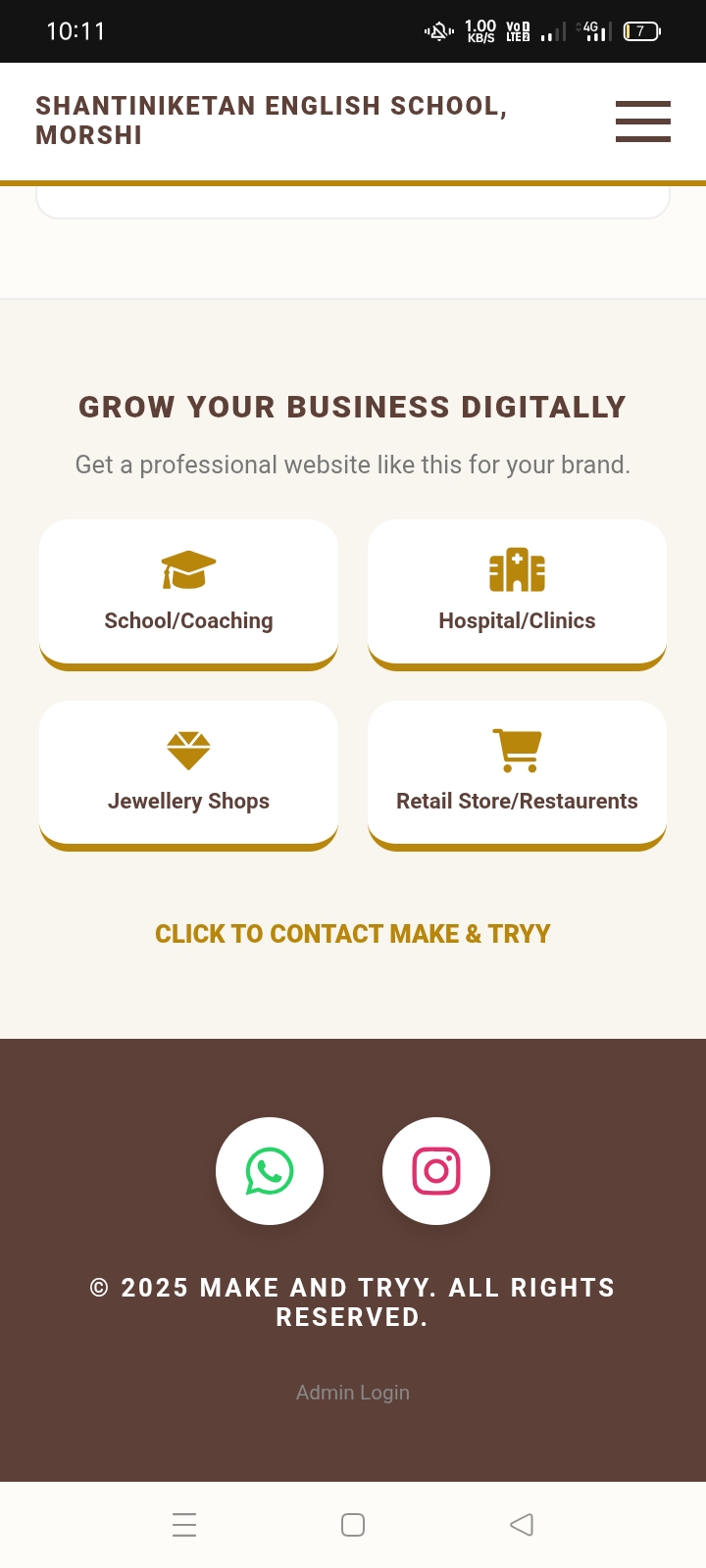Screen dimensions: 706x1568
Task: Go to the Shantiniketan English School homepage title
Action: click(x=271, y=121)
